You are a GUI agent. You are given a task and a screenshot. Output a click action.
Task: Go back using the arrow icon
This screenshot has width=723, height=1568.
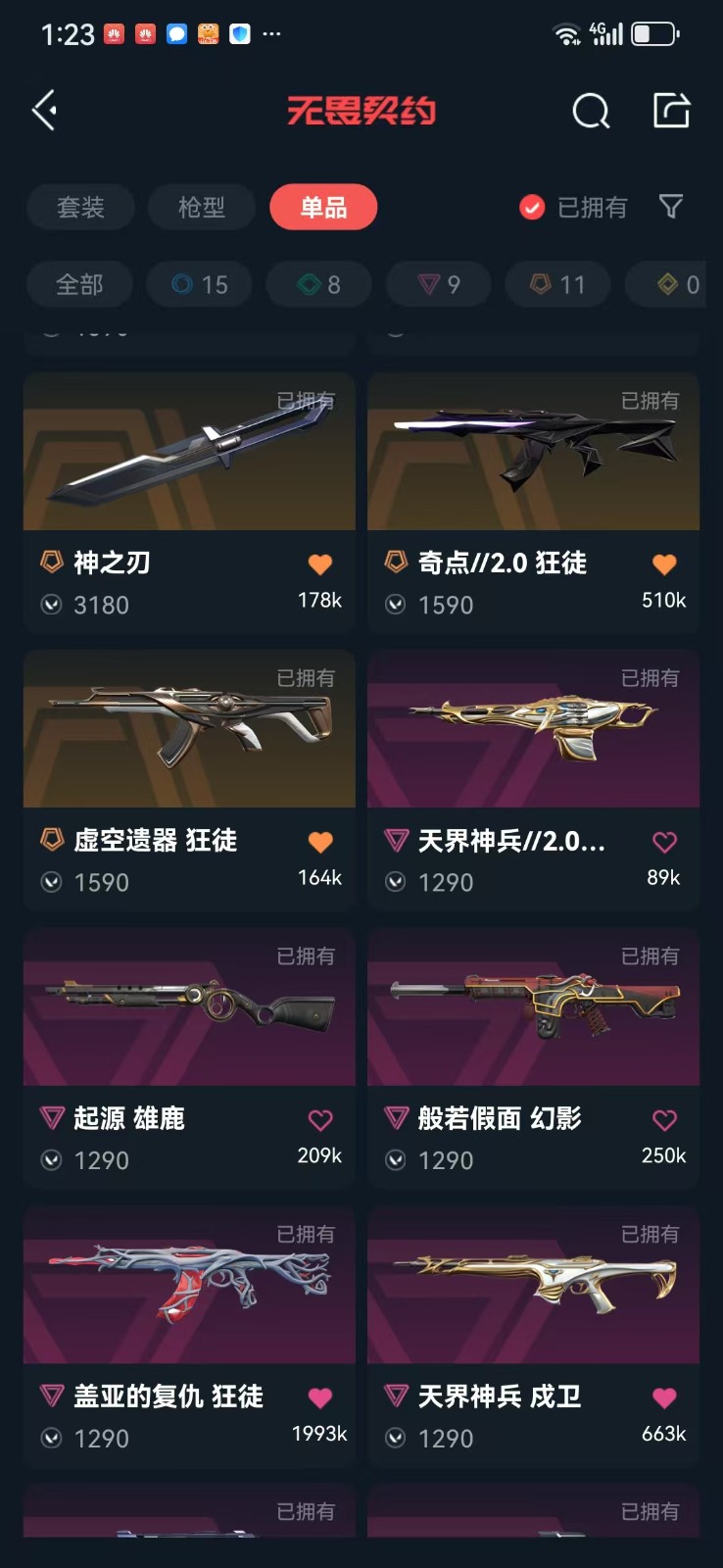click(45, 110)
